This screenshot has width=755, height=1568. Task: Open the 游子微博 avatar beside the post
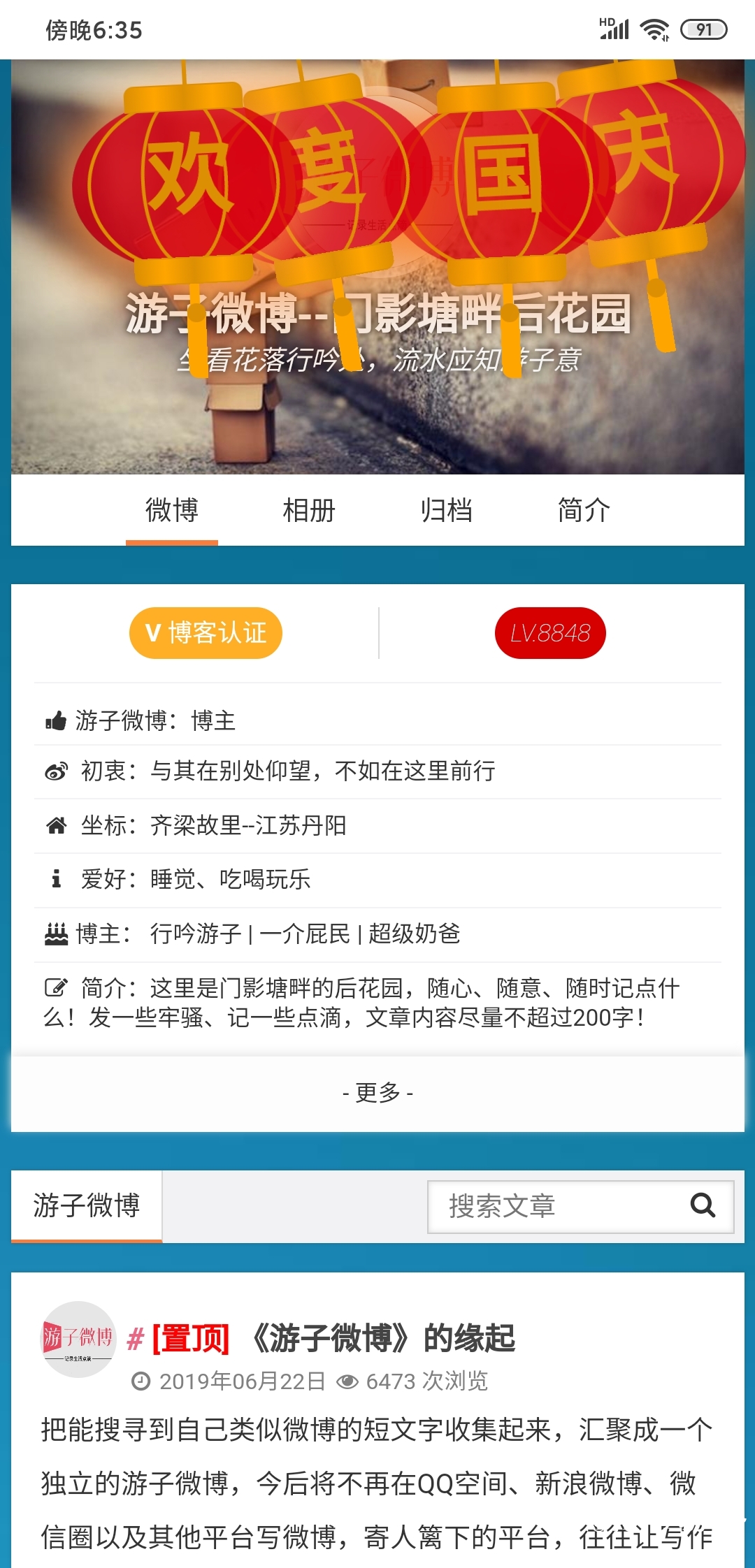coord(78,1339)
